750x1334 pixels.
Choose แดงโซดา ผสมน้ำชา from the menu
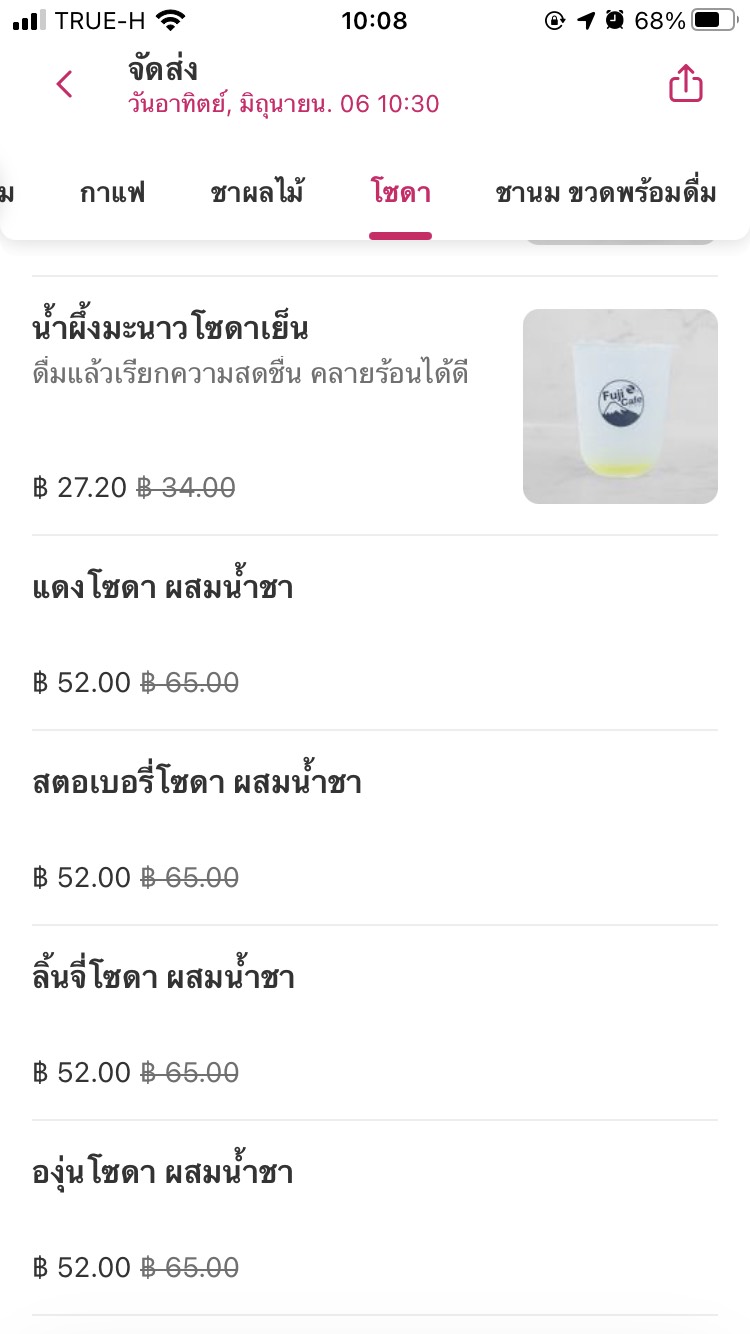375,633
